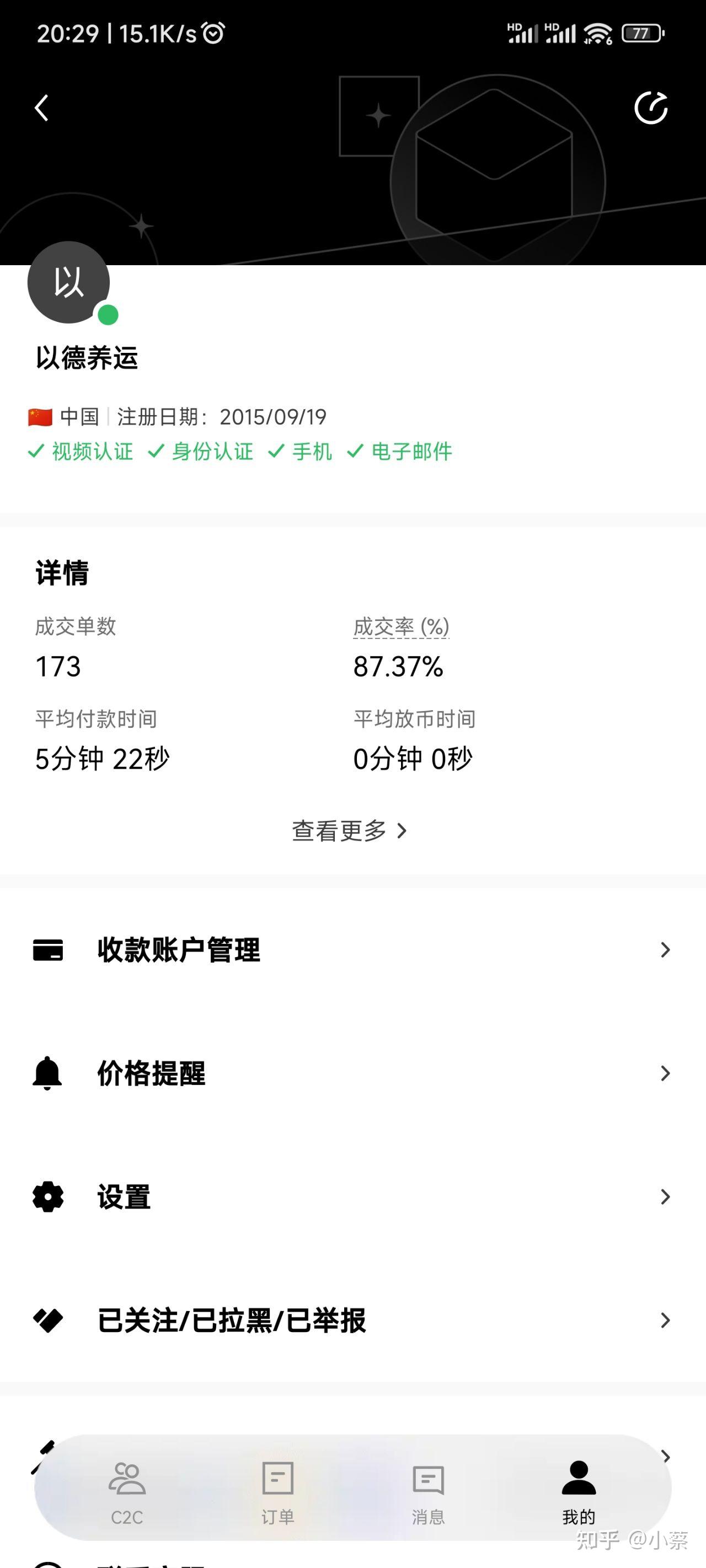Tap the back arrow at top left
This screenshot has height=1568, width=706.
41,109
